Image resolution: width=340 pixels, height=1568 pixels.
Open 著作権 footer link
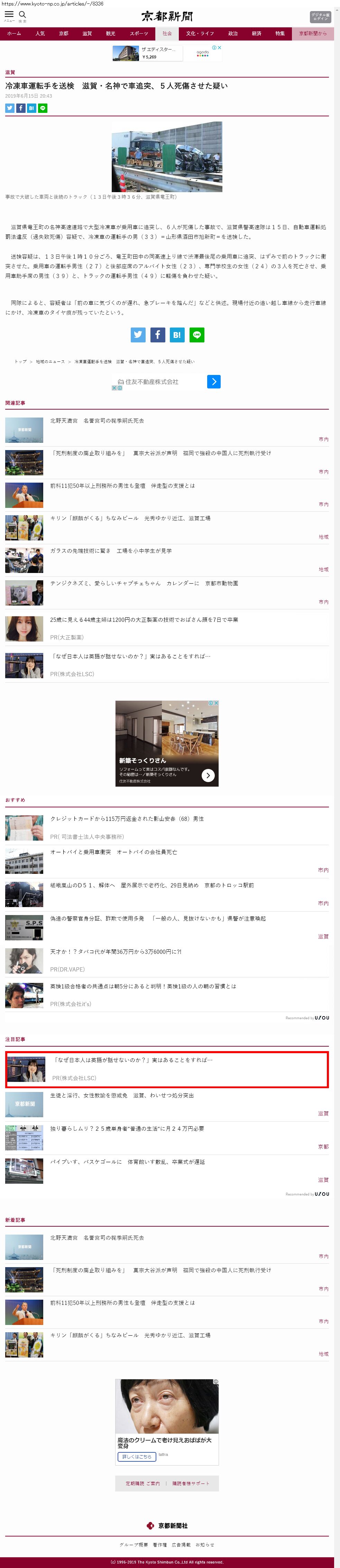point(160,1544)
